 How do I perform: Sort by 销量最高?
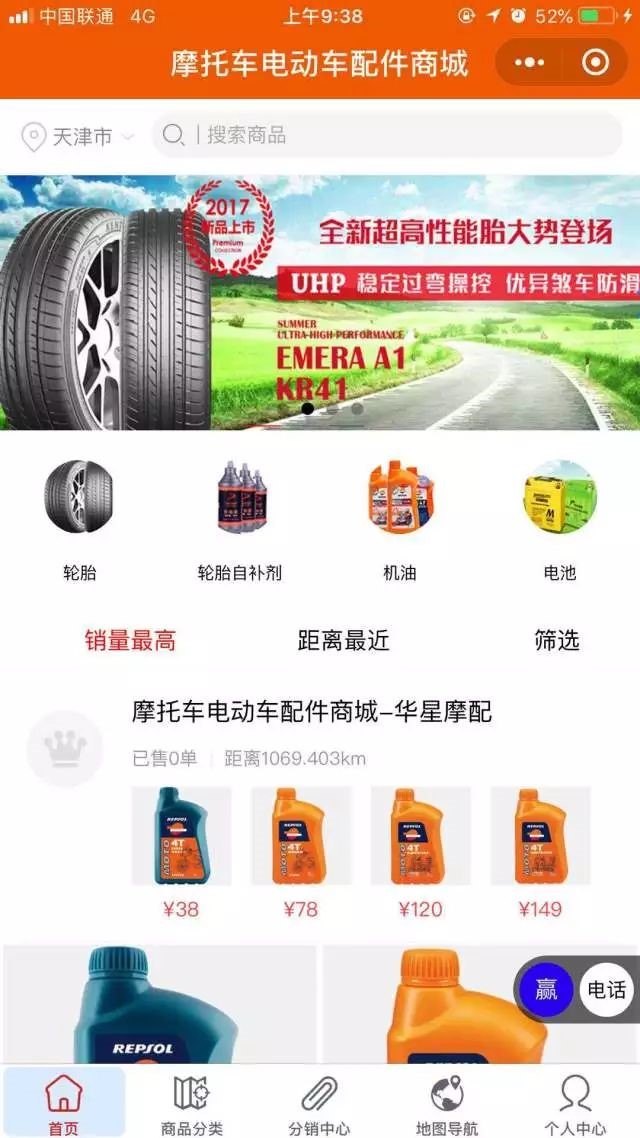[x=130, y=641]
